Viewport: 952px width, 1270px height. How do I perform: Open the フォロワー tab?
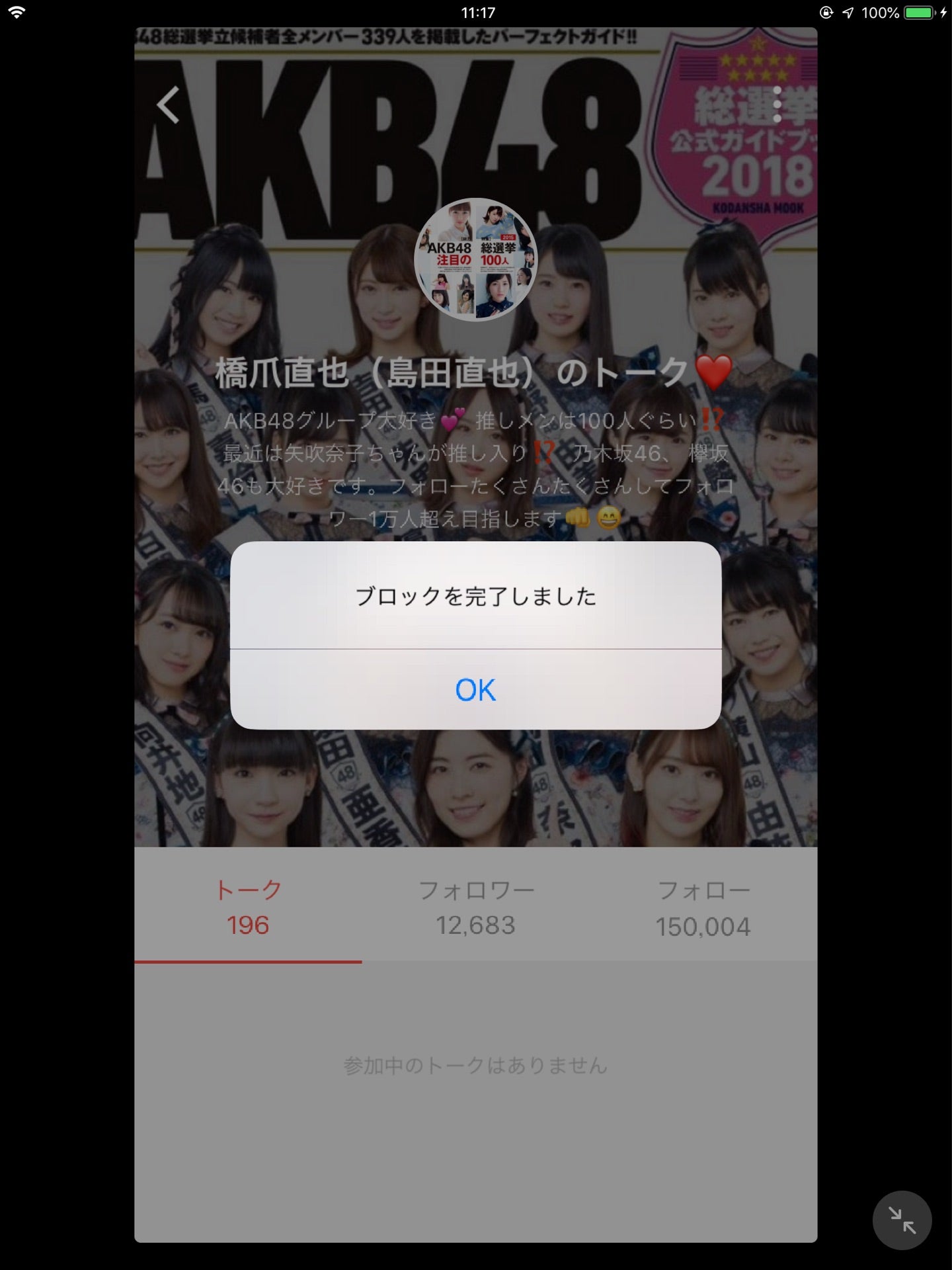[x=475, y=906]
